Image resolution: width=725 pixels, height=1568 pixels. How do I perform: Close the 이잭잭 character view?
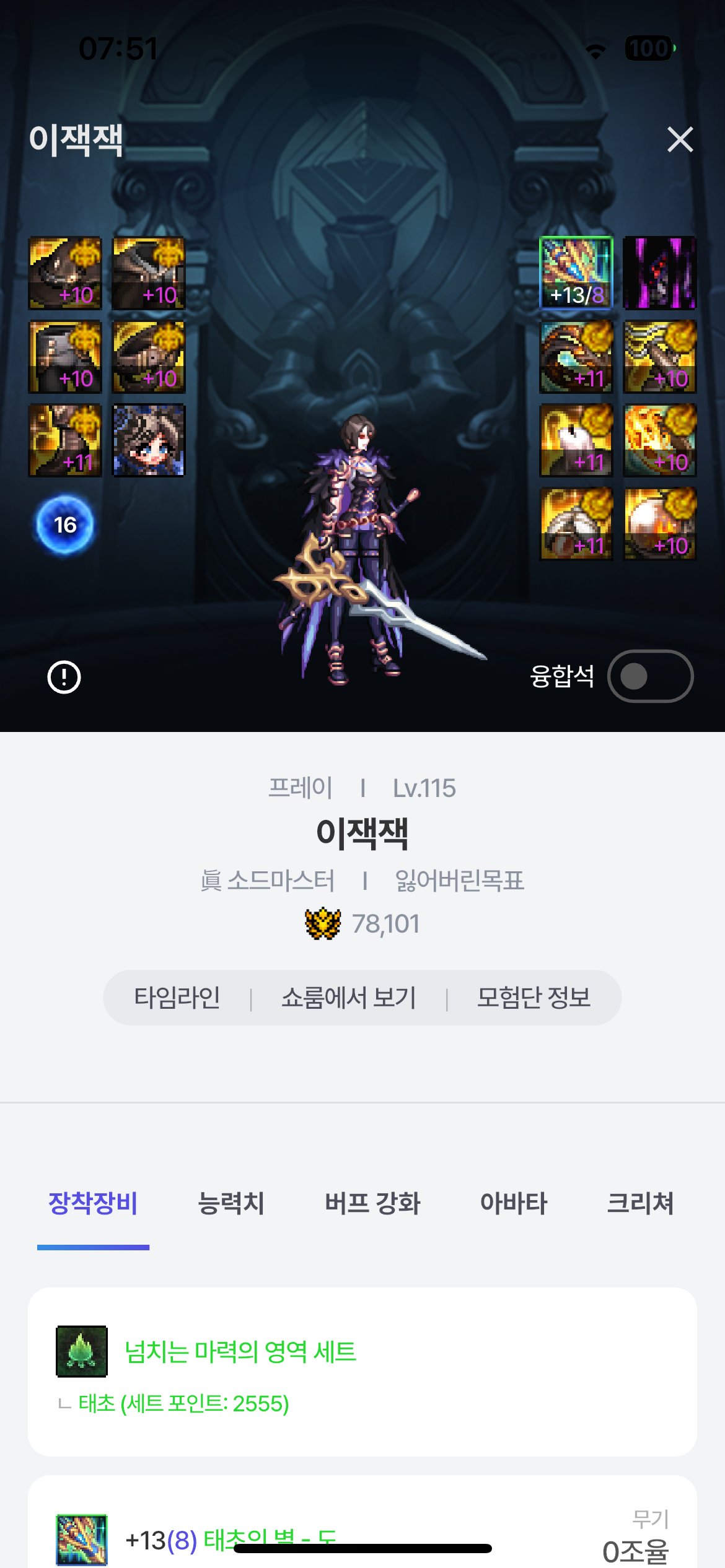(x=680, y=139)
